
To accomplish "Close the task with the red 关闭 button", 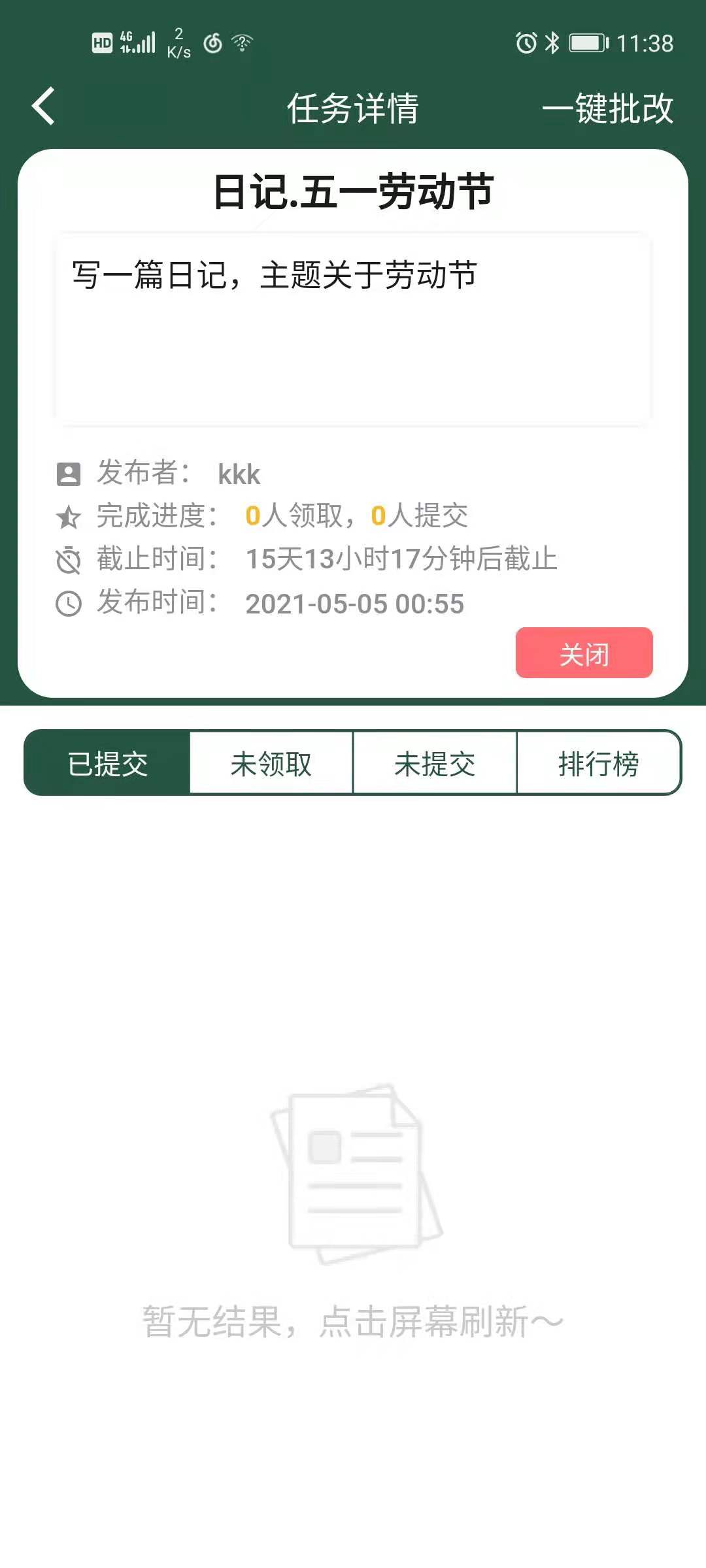I will click(x=584, y=653).
